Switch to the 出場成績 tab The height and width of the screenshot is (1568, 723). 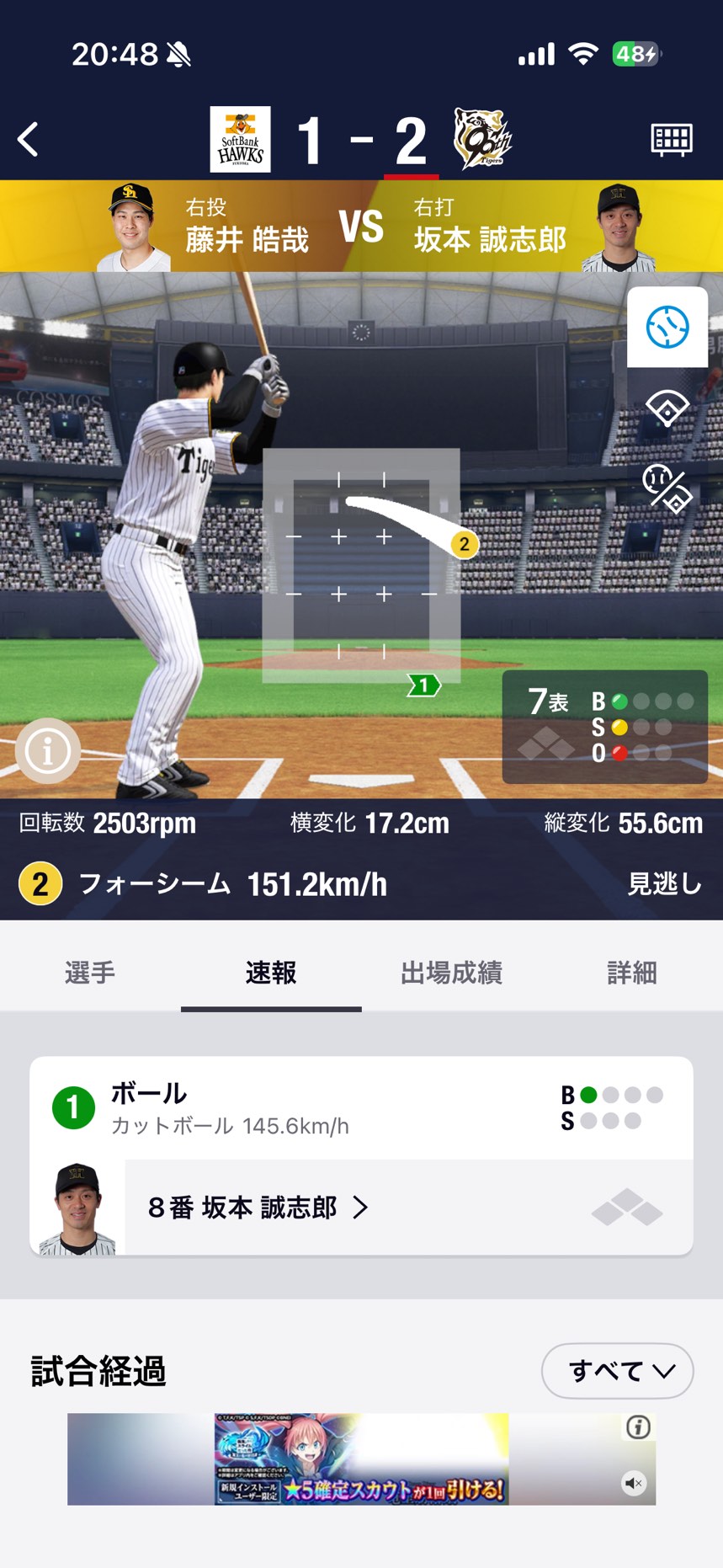(450, 973)
